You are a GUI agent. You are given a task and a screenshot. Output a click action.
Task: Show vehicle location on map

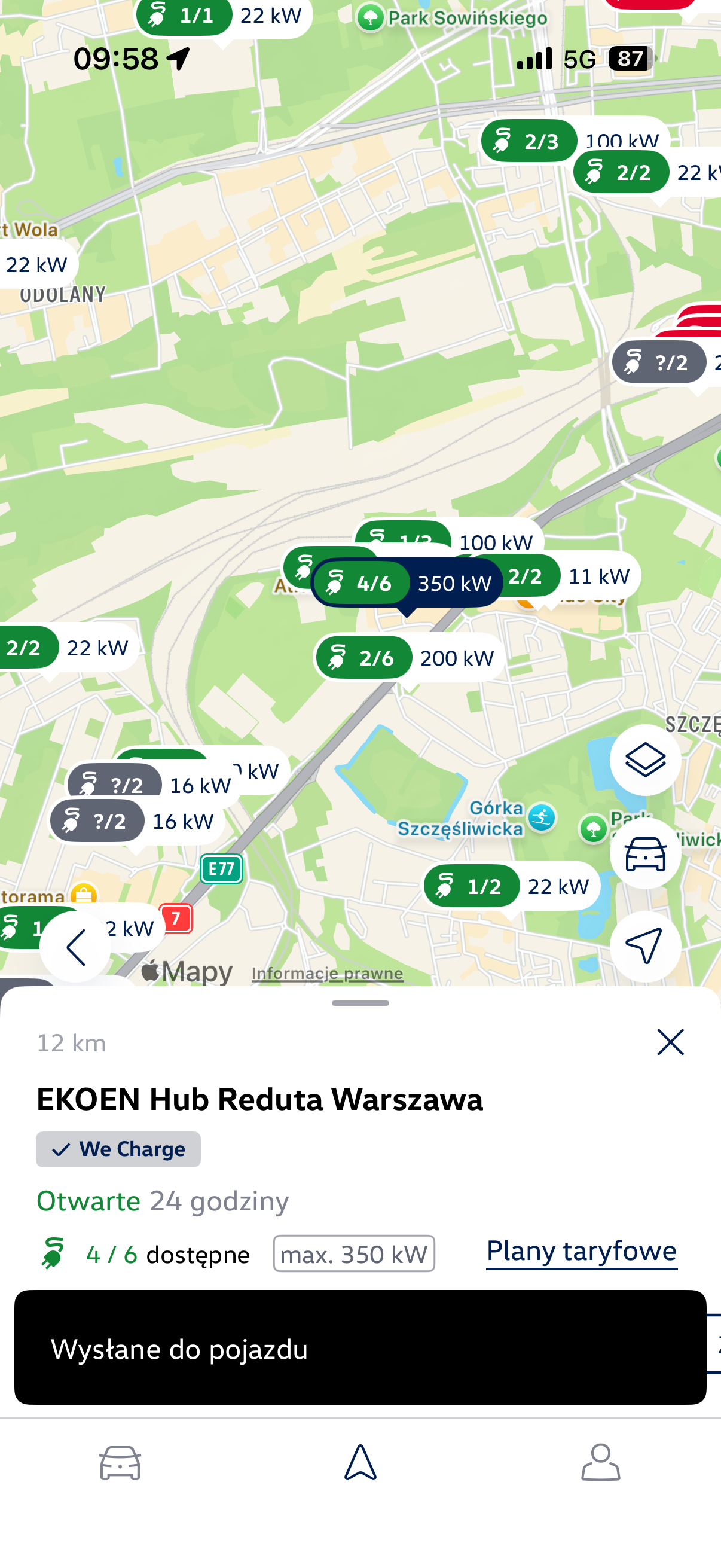(x=644, y=853)
